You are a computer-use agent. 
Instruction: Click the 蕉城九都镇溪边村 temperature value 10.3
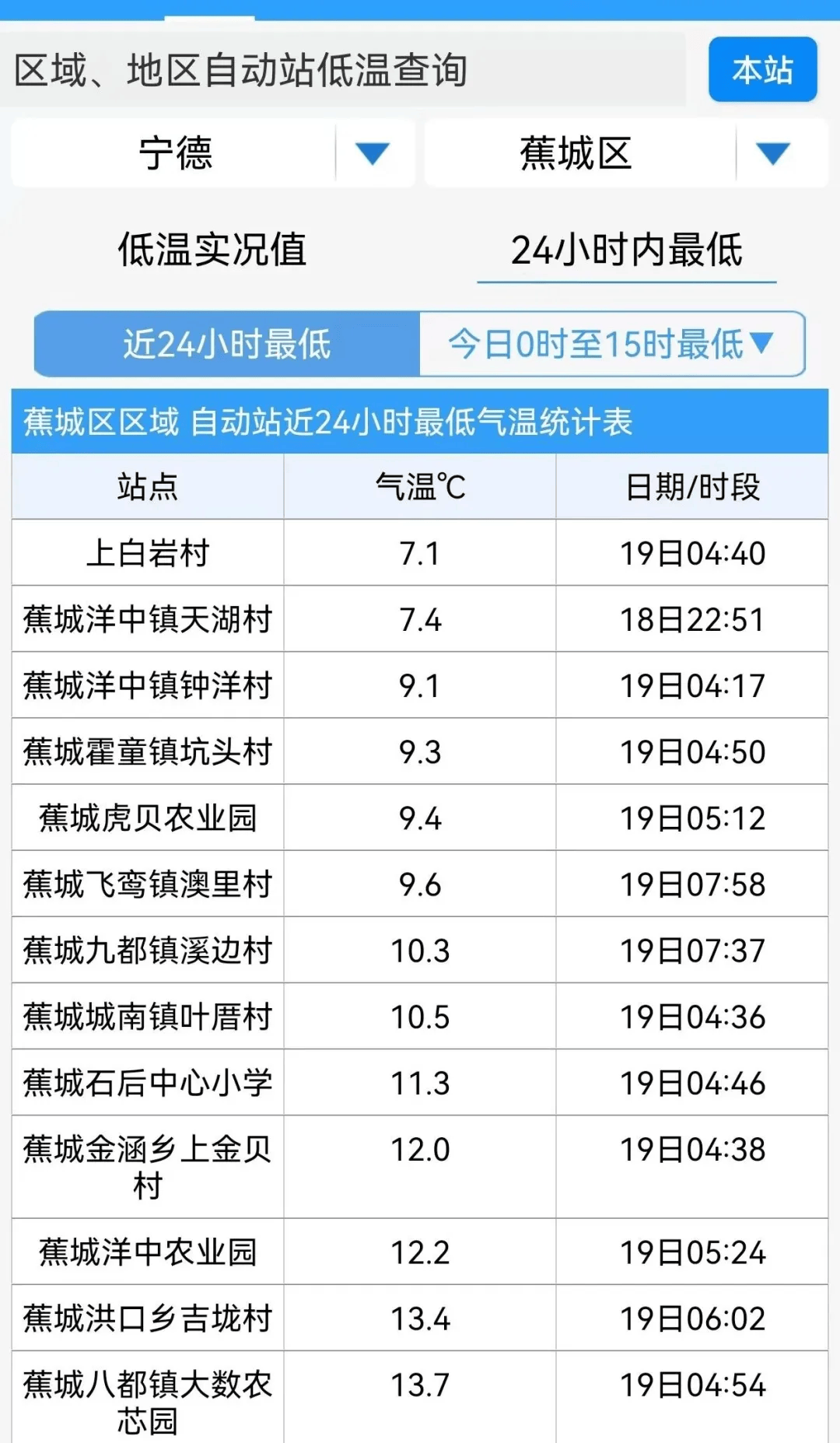[418, 949]
